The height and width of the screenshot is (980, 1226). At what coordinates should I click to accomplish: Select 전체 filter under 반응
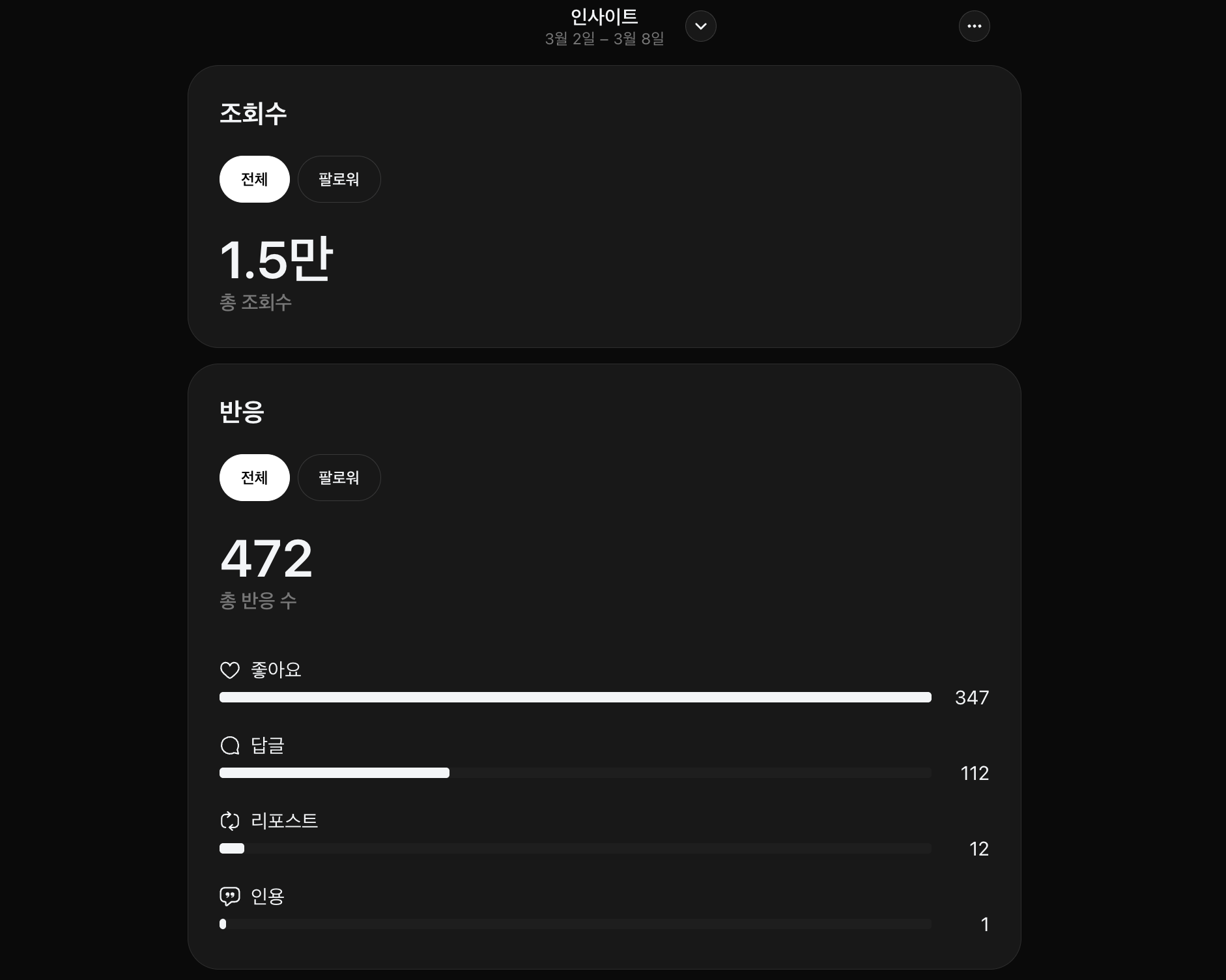coord(254,478)
